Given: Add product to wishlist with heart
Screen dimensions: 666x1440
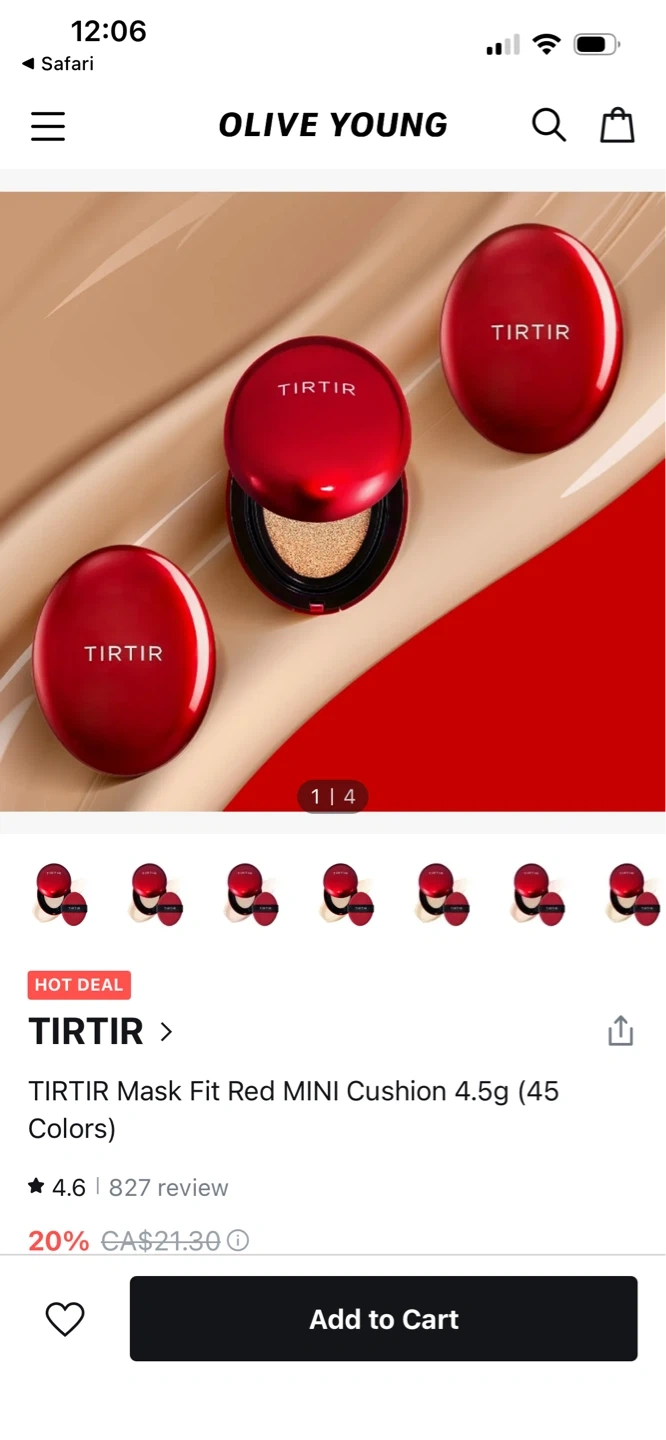Looking at the screenshot, I should click(65, 1319).
